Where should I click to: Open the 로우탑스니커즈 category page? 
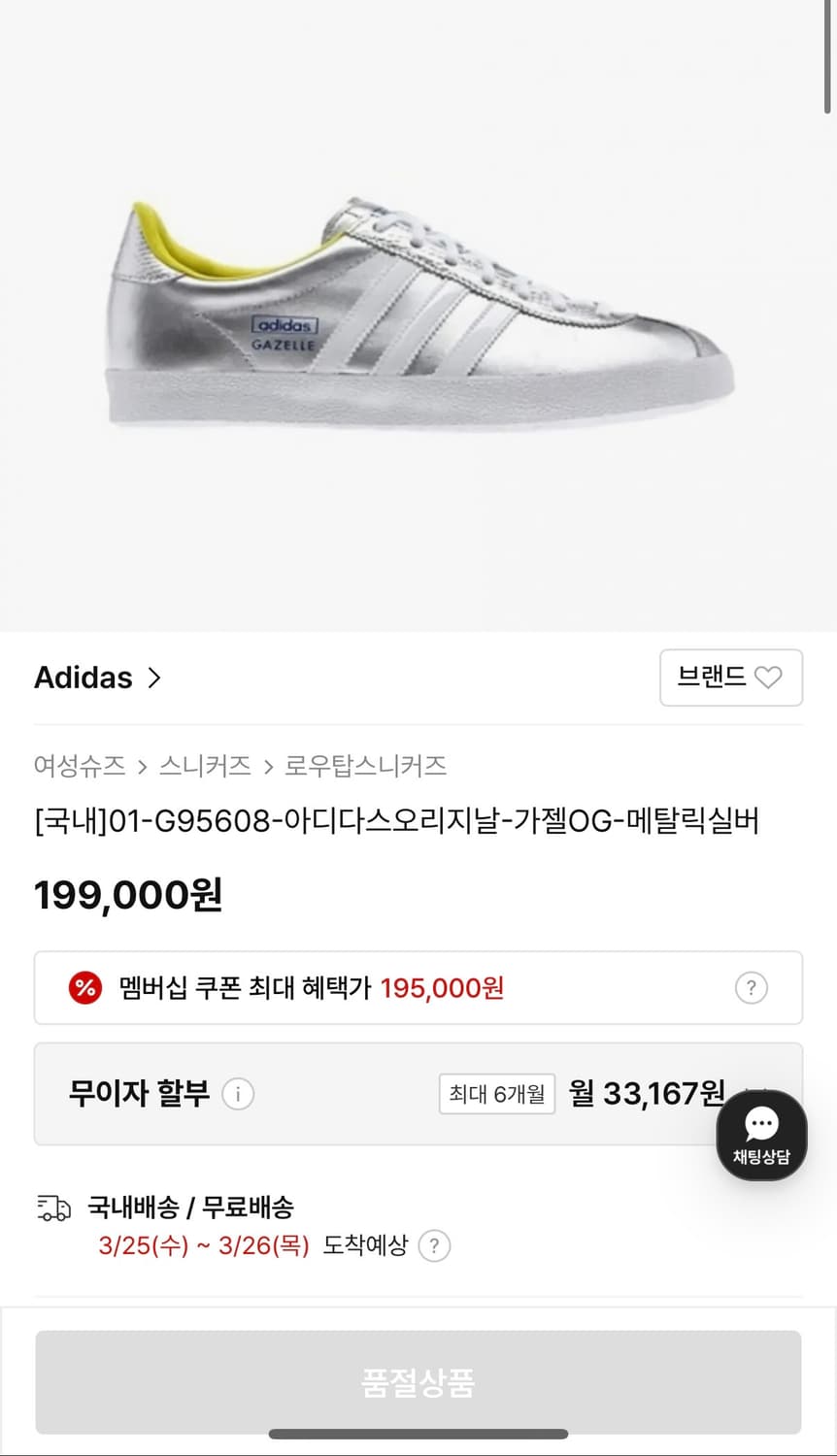point(366,766)
